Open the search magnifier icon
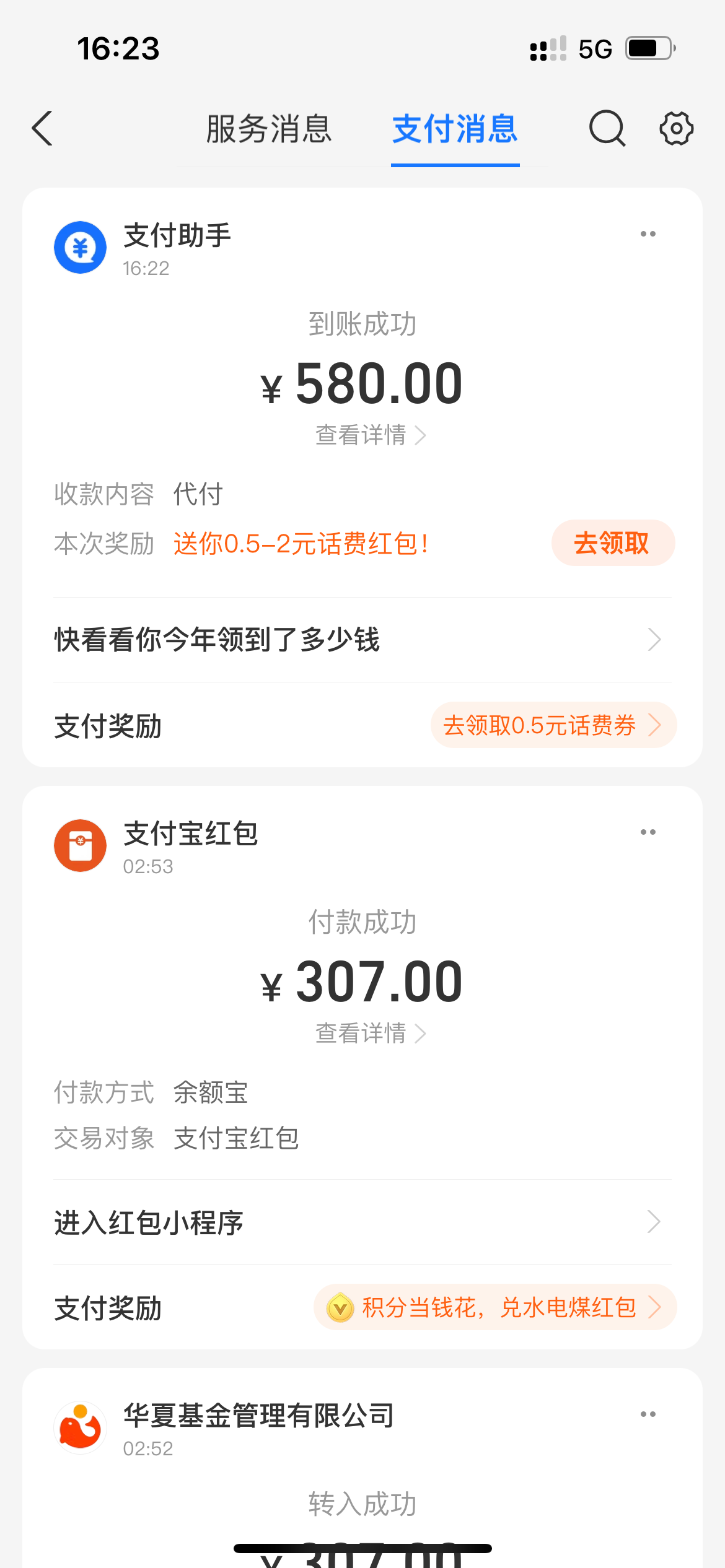Viewport: 725px width, 1568px height. click(607, 129)
